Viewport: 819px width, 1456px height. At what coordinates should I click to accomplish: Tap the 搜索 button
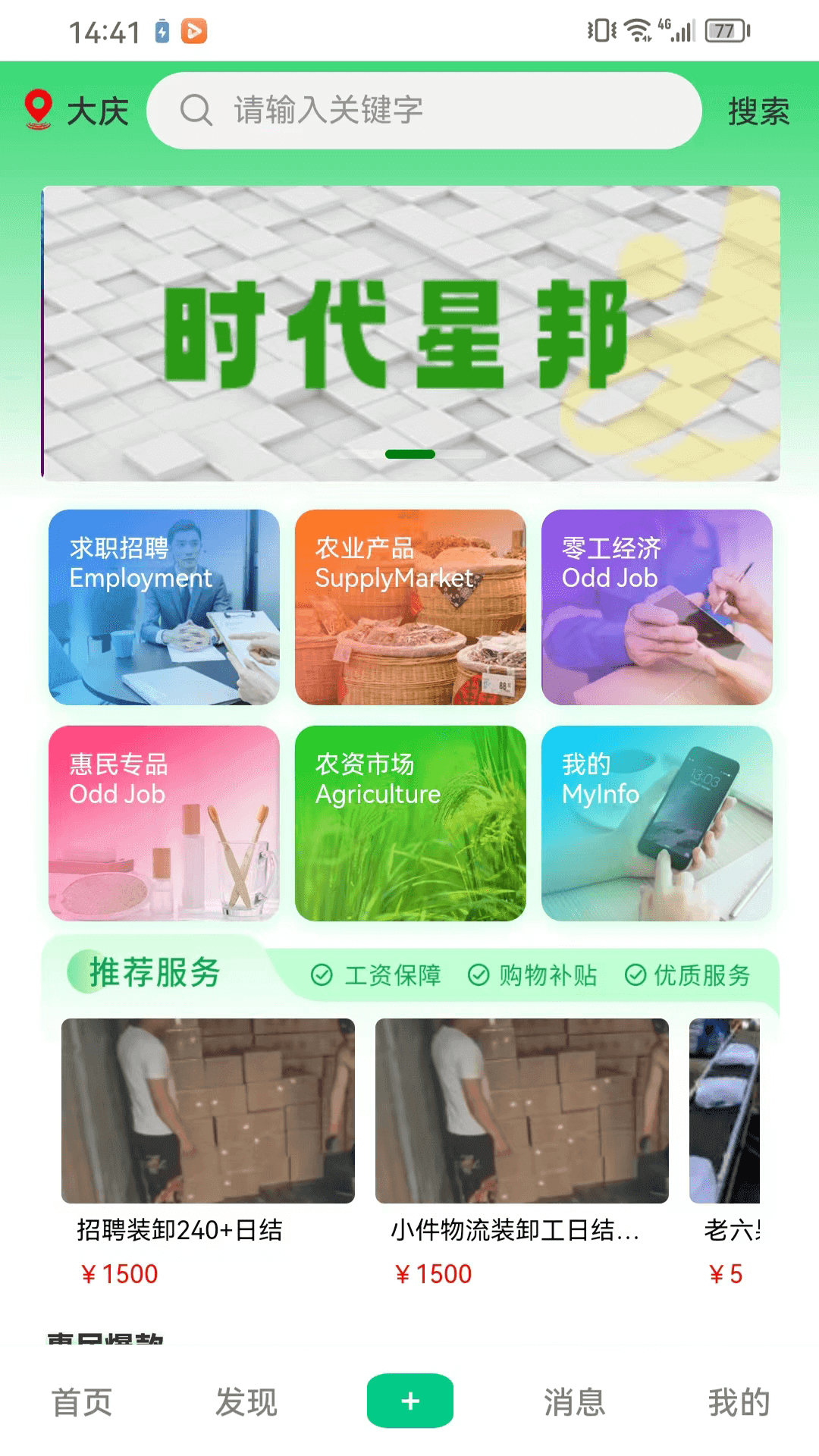[758, 111]
